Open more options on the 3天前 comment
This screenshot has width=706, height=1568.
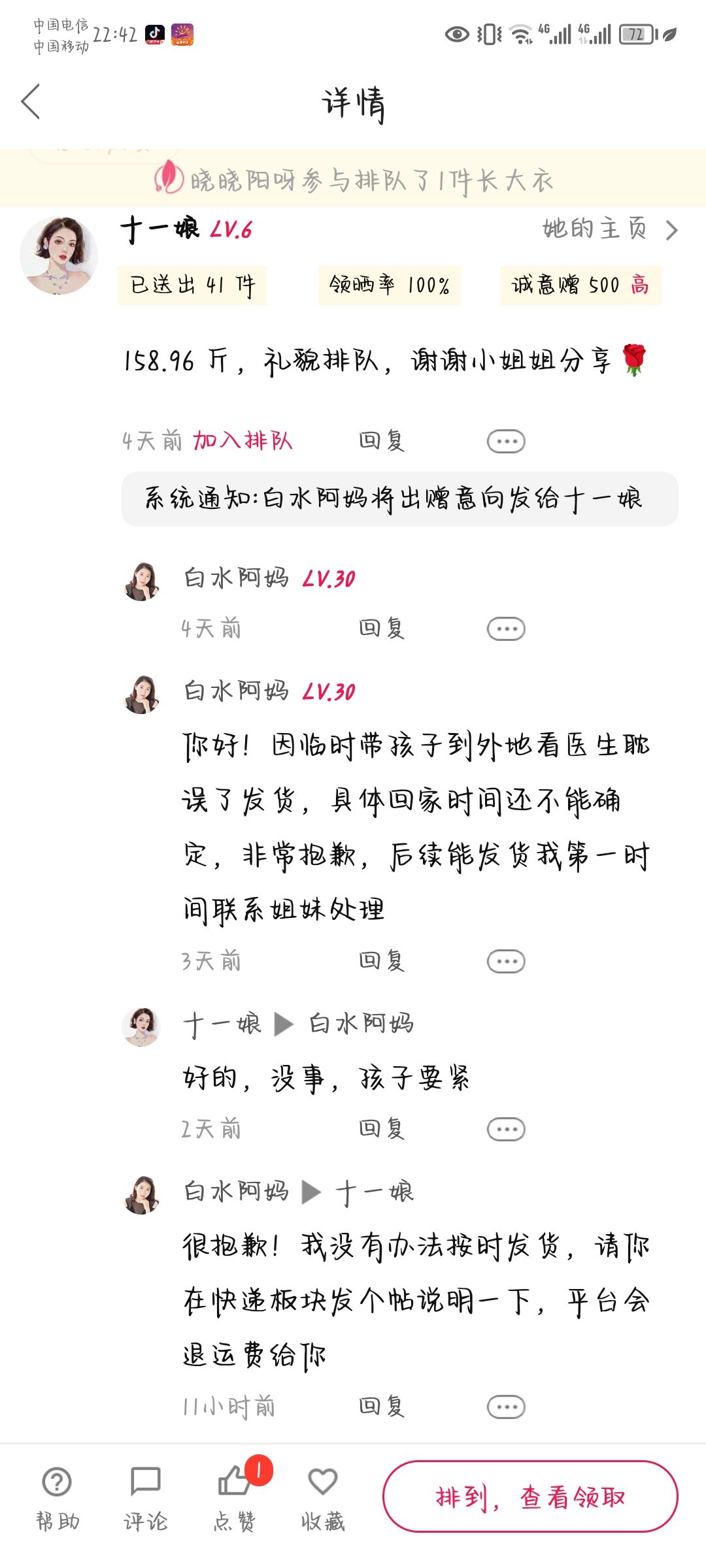tap(506, 961)
